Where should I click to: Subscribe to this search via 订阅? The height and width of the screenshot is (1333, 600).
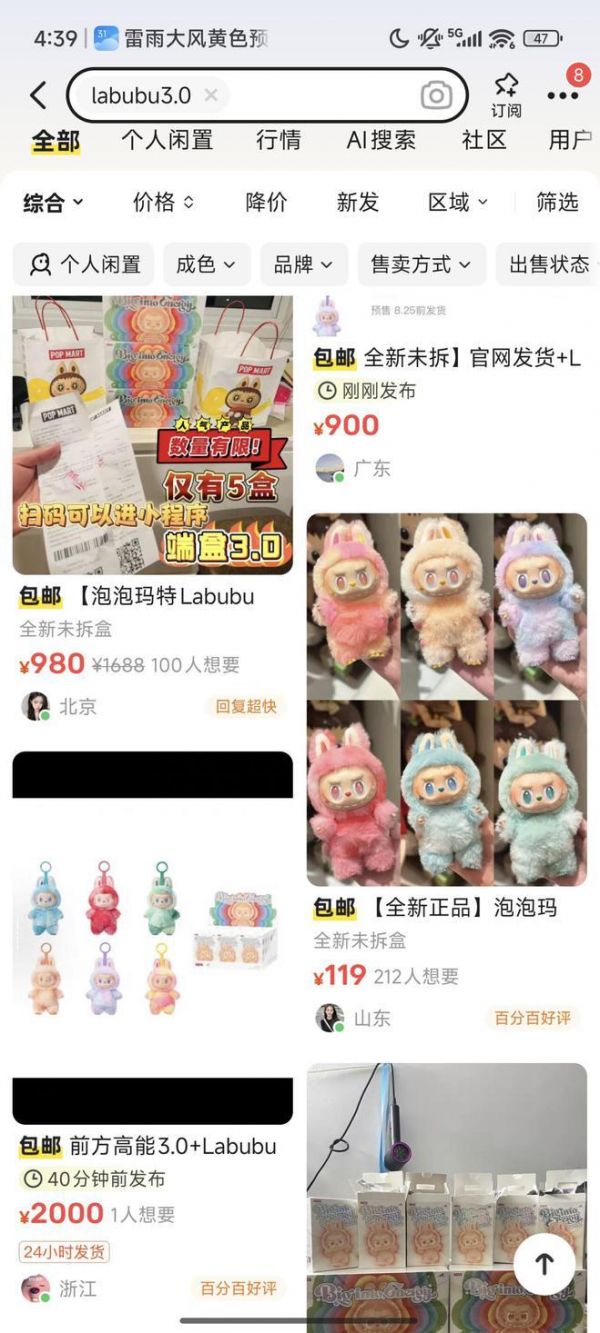pyautogui.click(x=506, y=95)
